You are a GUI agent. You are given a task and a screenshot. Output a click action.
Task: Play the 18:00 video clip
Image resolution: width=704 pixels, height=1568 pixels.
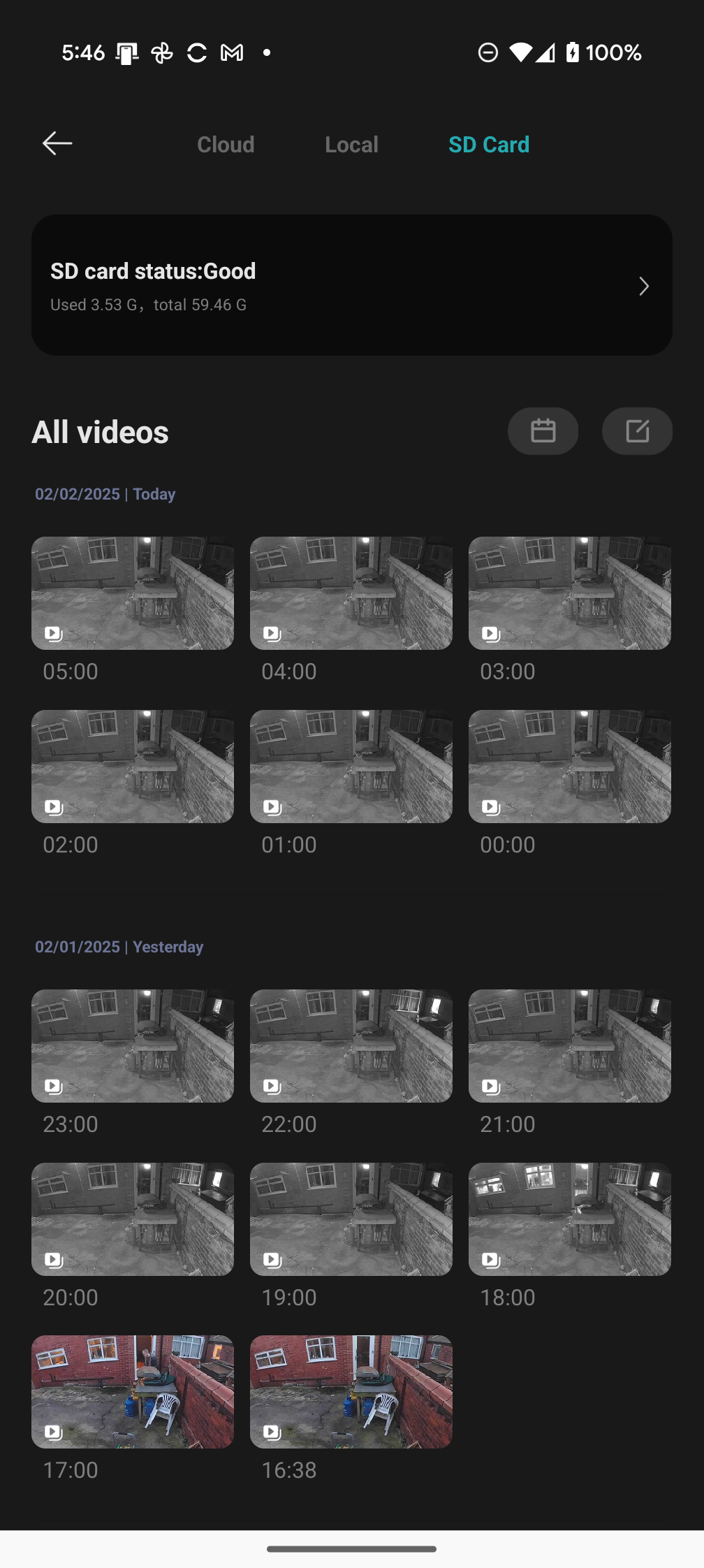tap(570, 1219)
